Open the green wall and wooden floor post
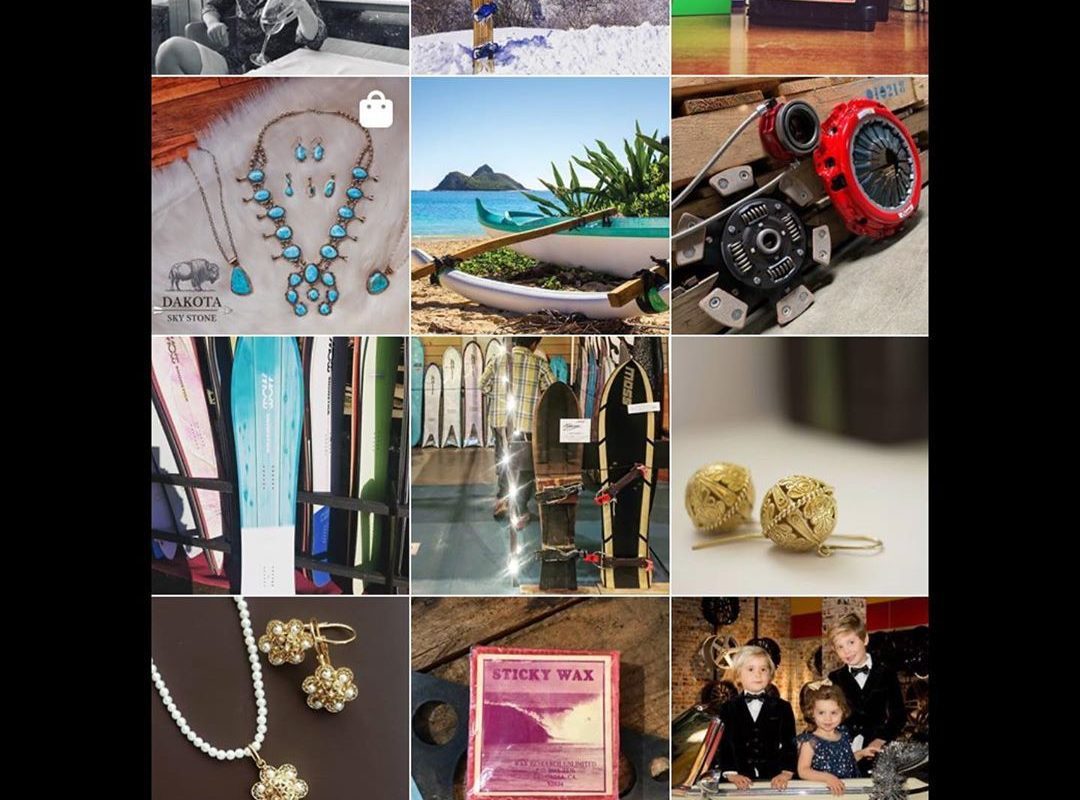Viewport: 1080px width, 800px height. pyautogui.click(x=800, y=37)
